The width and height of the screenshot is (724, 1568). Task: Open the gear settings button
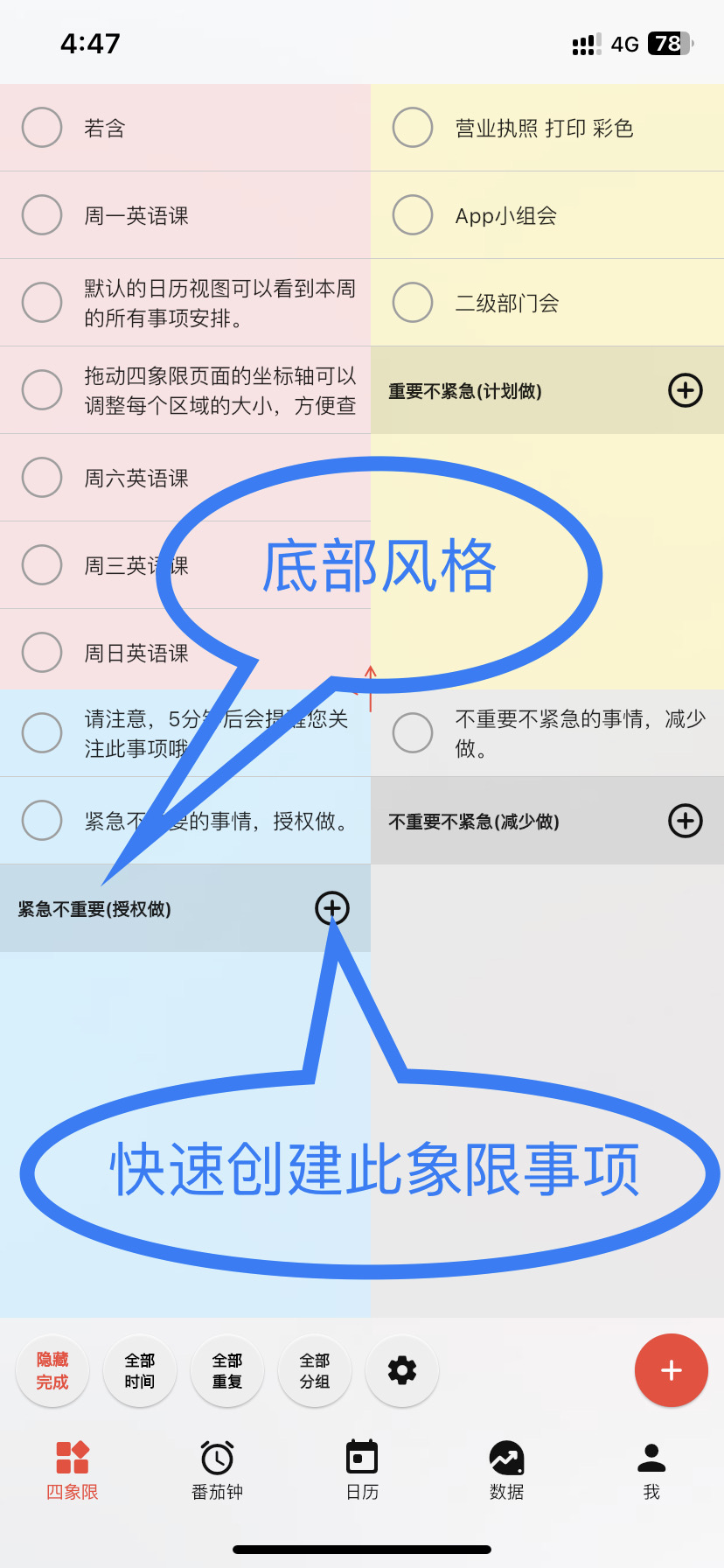[402, 1370]
